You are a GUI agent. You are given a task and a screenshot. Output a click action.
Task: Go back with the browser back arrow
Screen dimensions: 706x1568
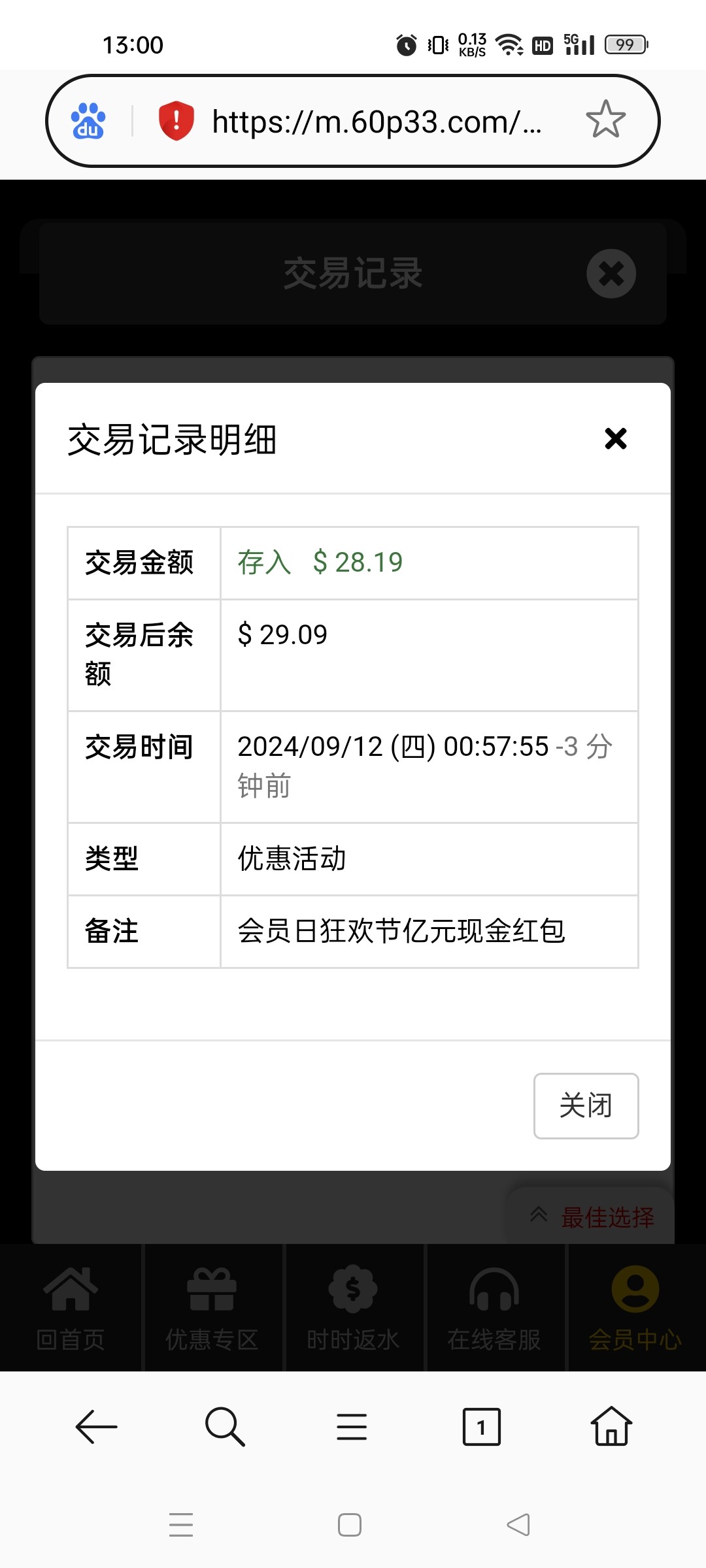click(96, 1426)
